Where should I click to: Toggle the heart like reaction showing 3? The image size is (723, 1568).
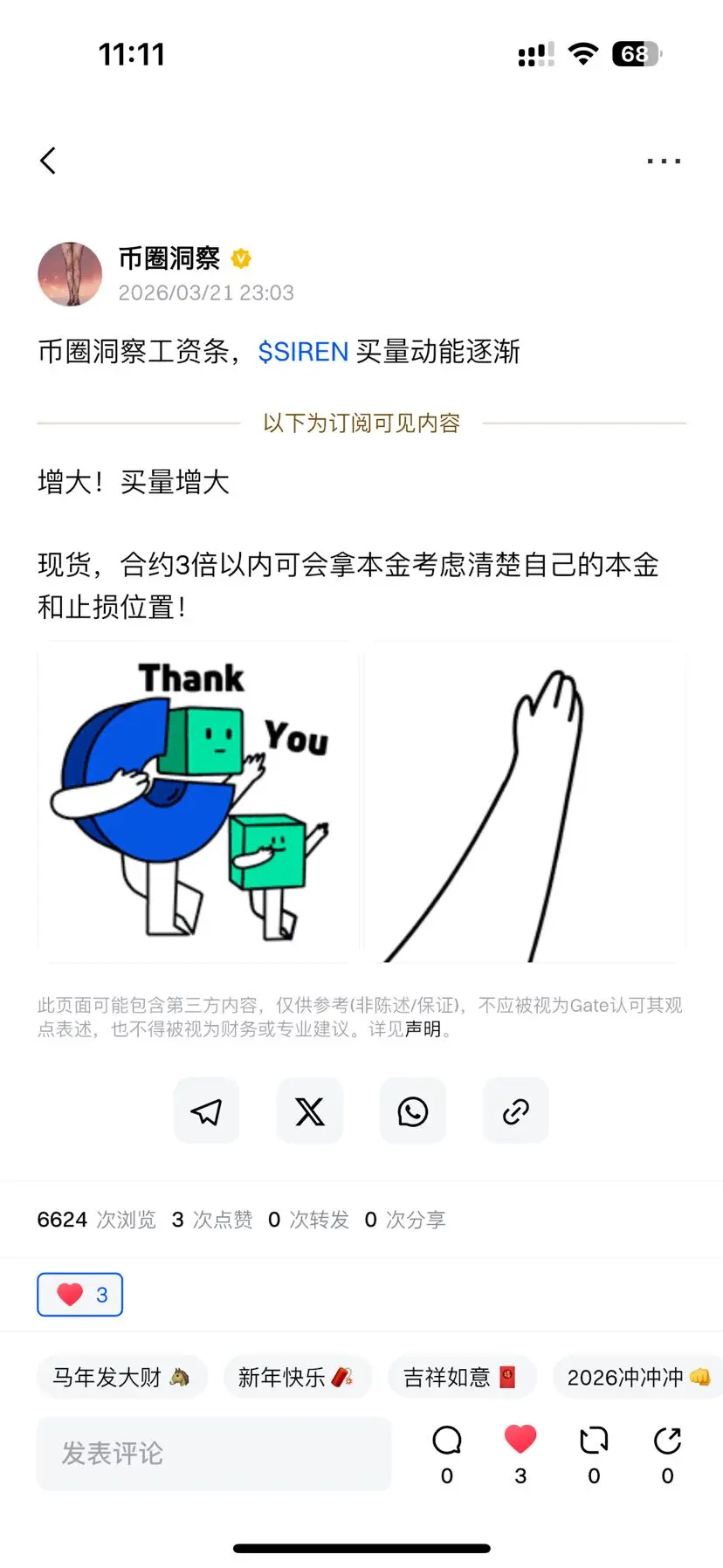(x=79, y=1295)
